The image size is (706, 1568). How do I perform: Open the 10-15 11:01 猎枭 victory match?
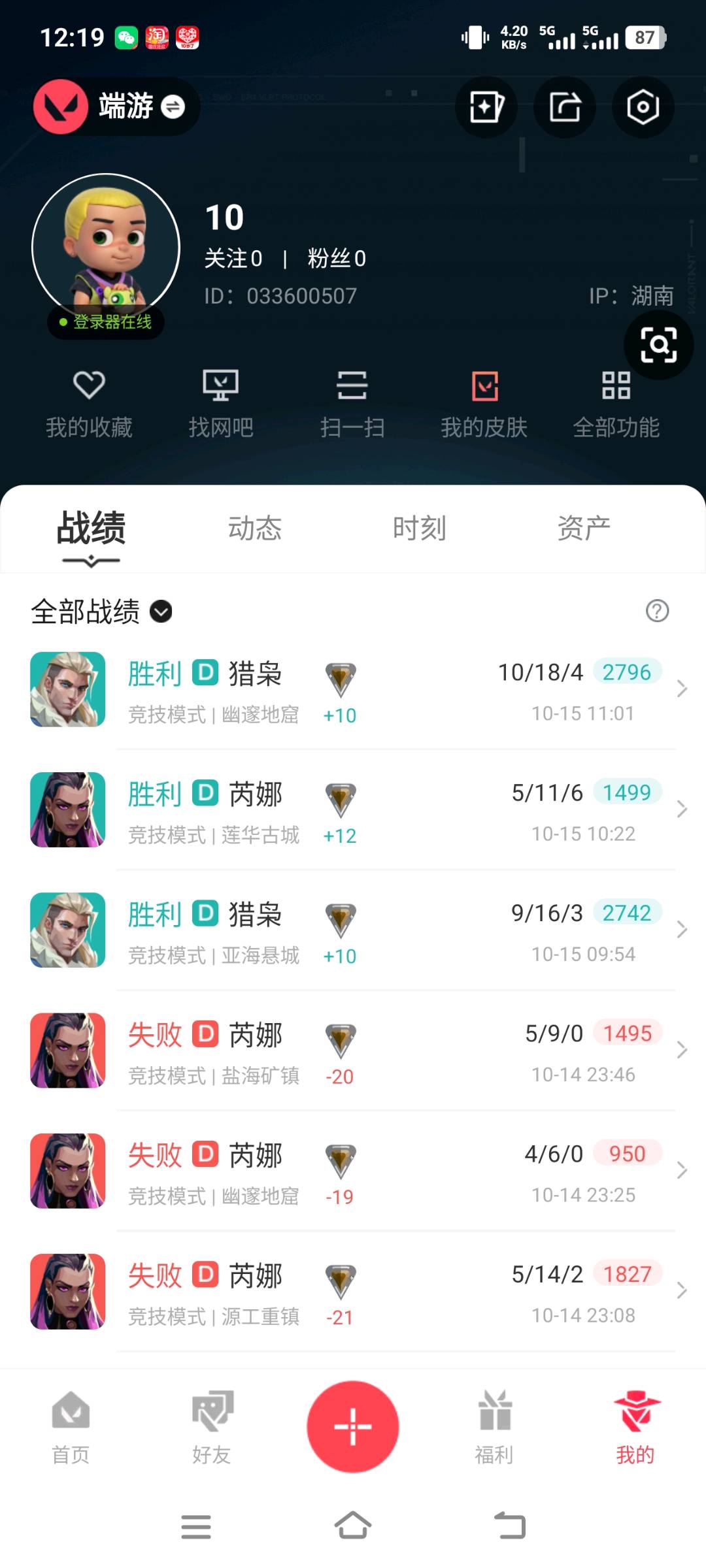click(x=353, y=690)
